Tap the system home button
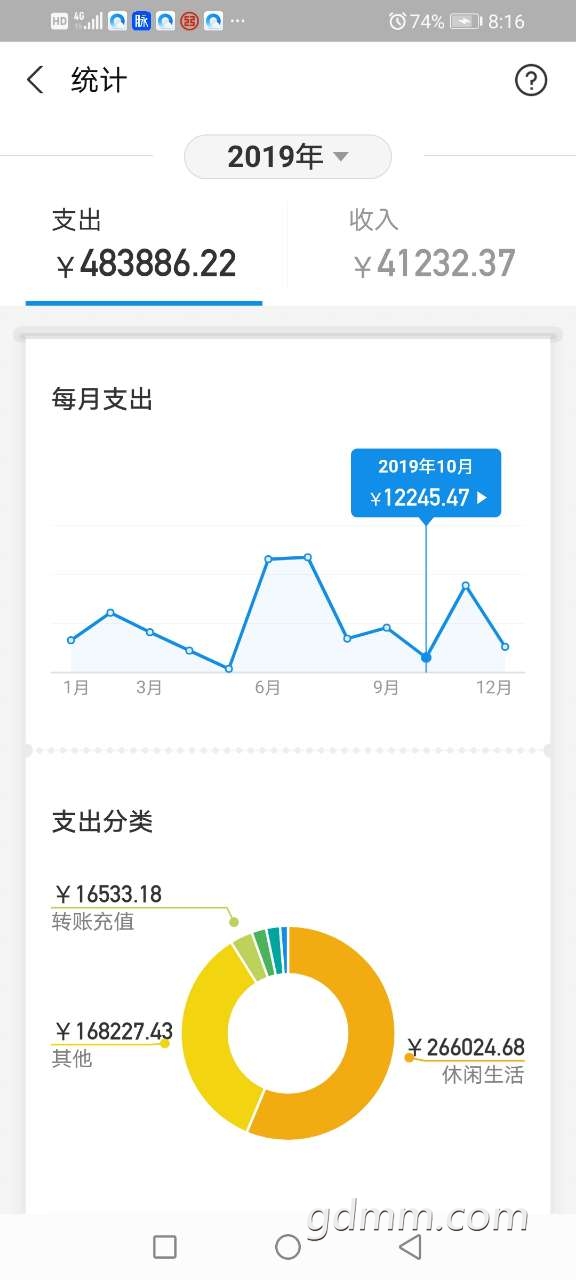 tap(288, 1246)
